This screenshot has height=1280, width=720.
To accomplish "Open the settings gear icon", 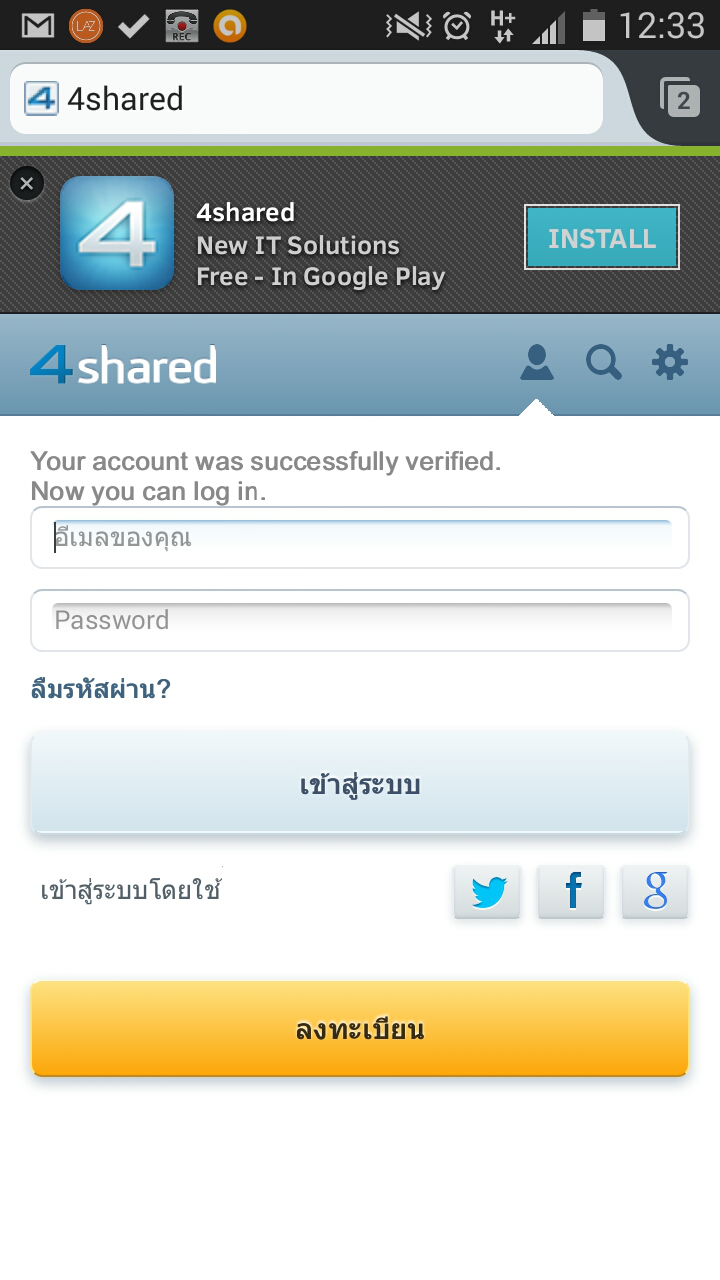I will pyautogui.click(x=670, y=362).
